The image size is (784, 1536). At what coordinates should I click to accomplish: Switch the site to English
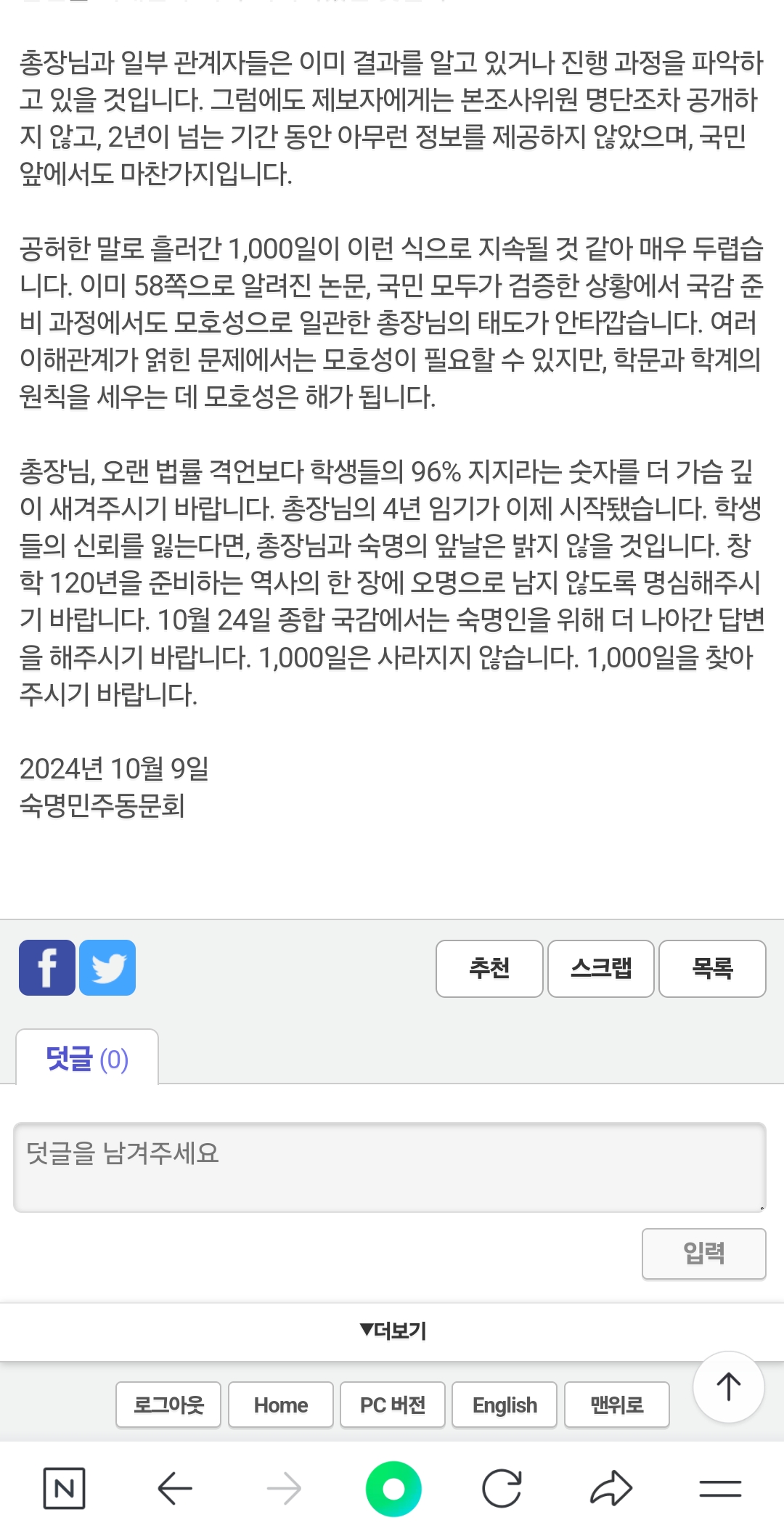point(505,1405)
